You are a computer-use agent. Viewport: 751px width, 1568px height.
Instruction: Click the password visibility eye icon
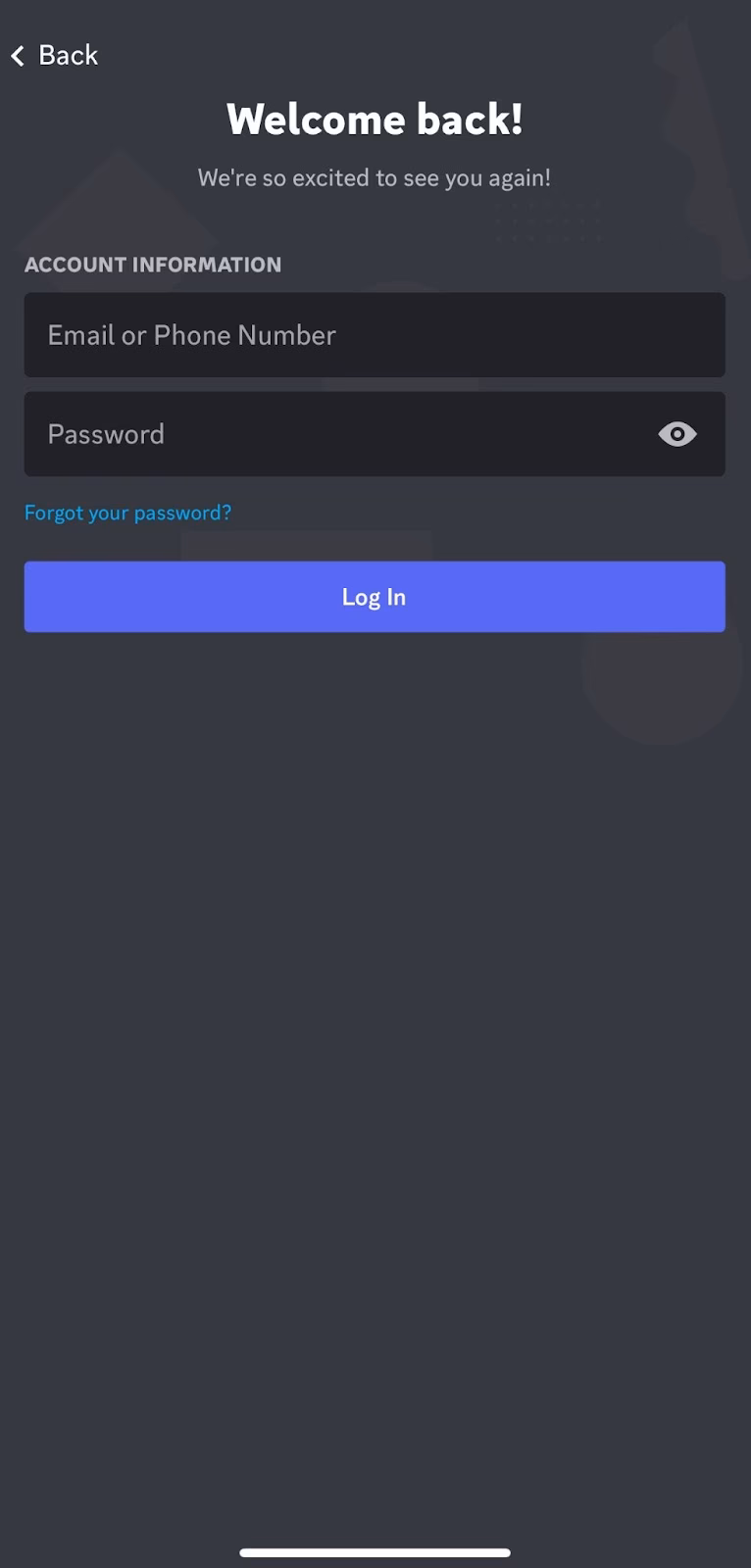[676, 434]
